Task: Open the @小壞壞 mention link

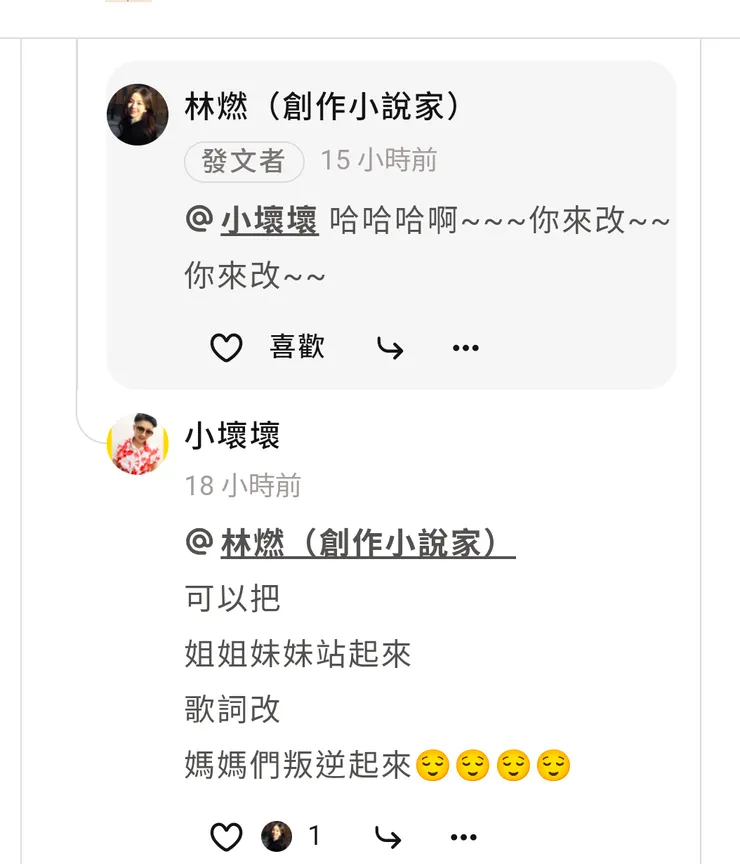Action: click(x=266, y=220)
